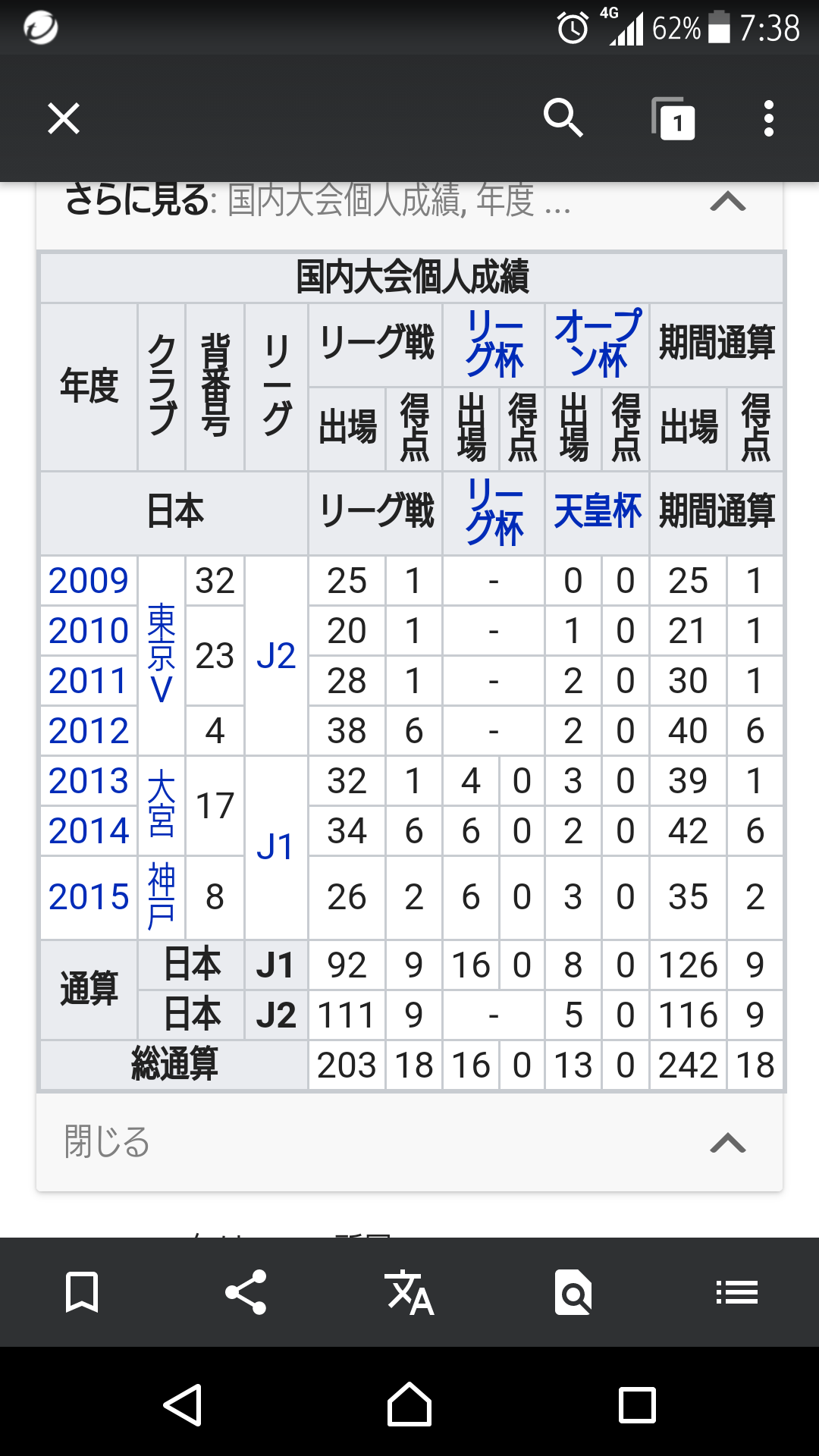Open the 2015 season link
The width and height of the screenshot is (819, 1456).
(x=88, y=897)
